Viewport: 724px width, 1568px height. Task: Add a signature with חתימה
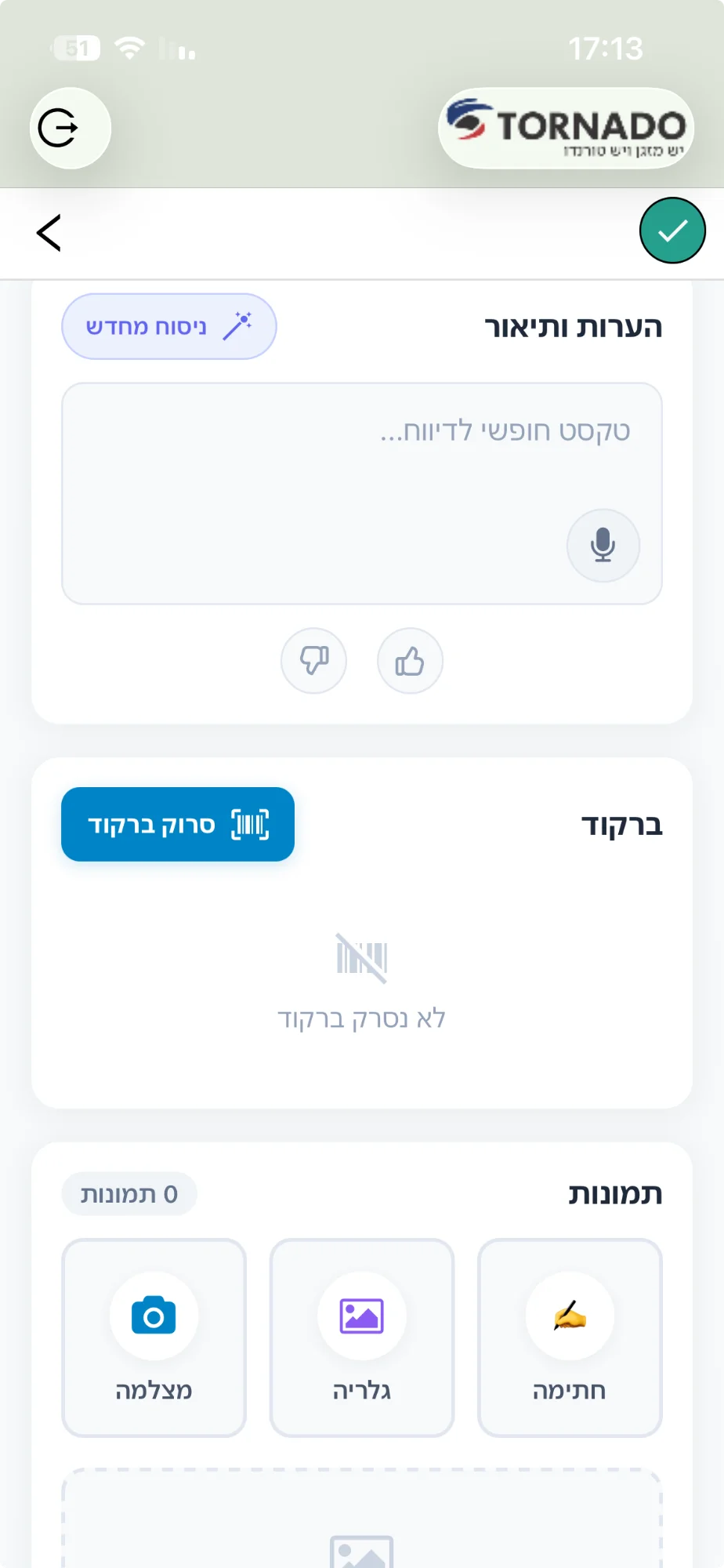click(x=570, y=1338)
